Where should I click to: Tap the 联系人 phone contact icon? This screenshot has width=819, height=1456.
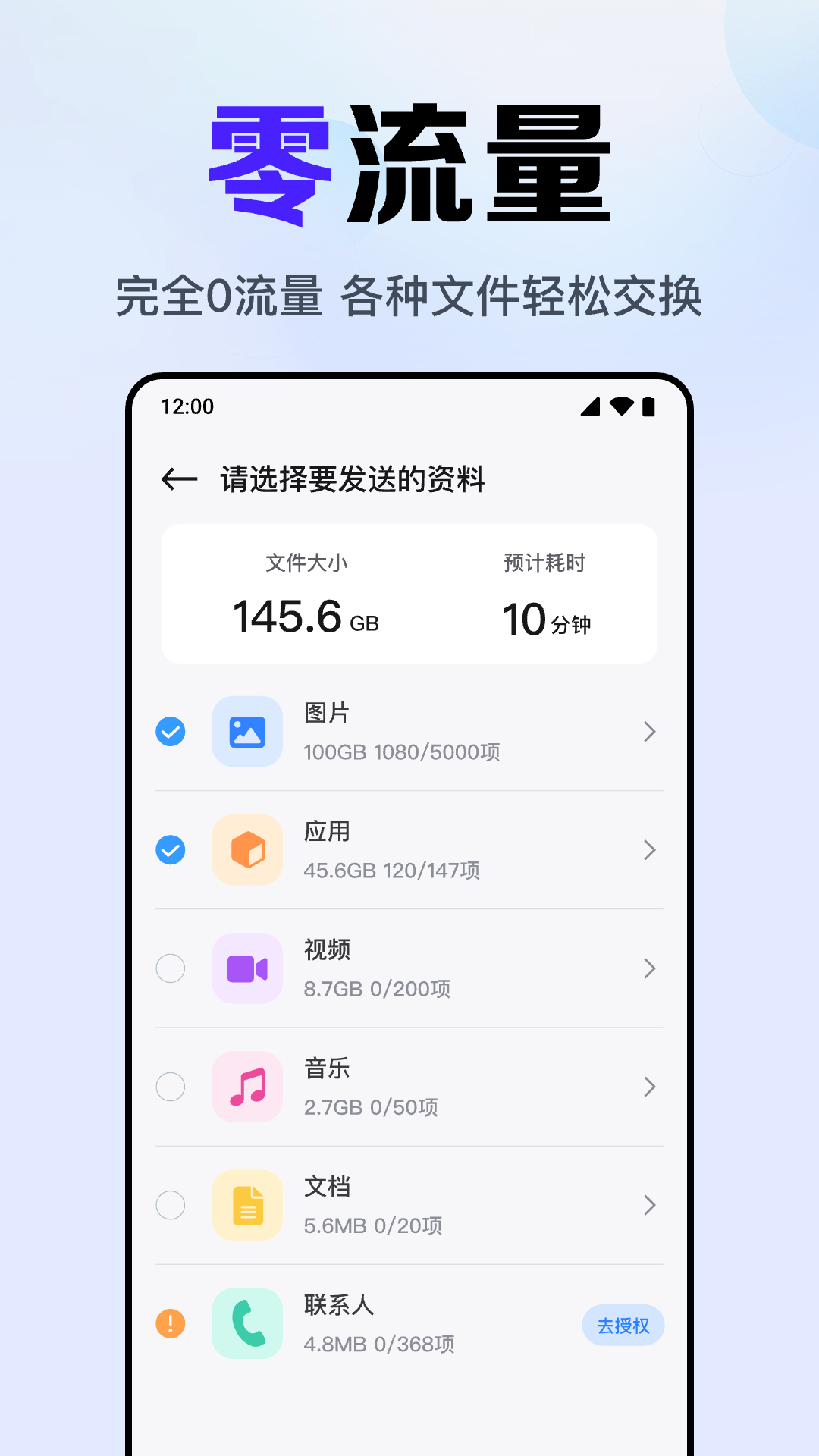[x=247, y=1323]
